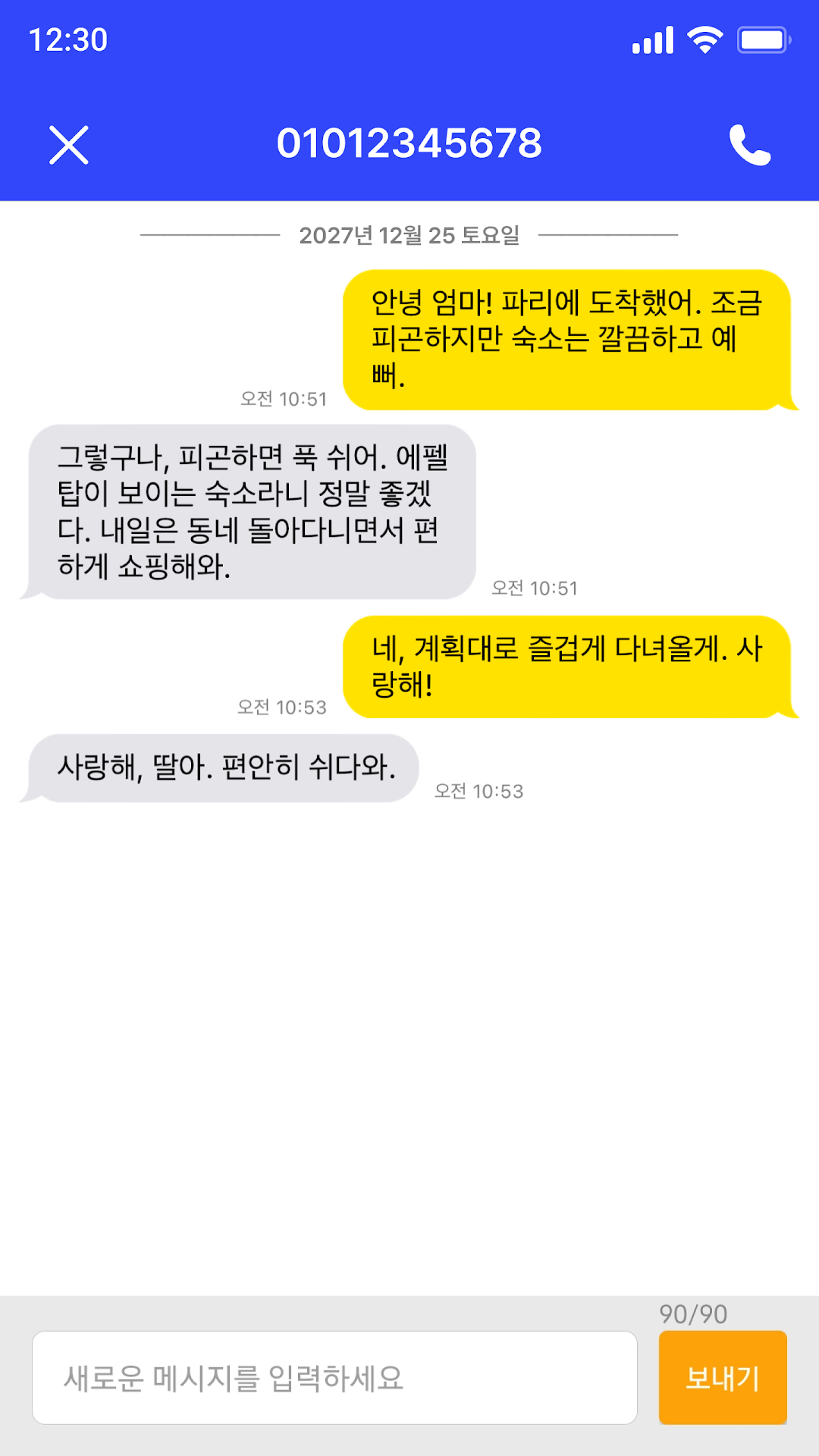This screenshot has width=819, height=1456.
Task: Focus the new message input field
Action: click(334, 1377)
